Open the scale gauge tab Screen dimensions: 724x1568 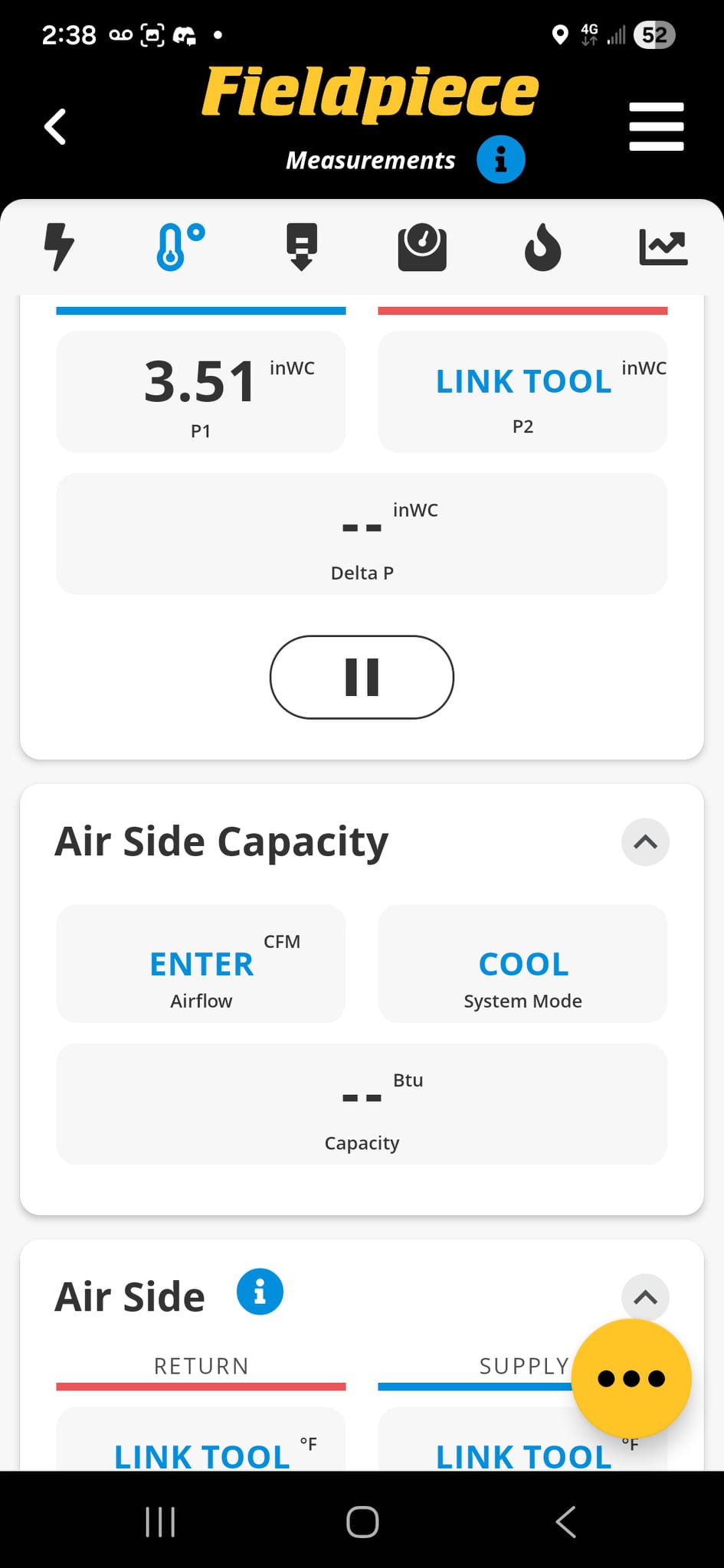pos(422,247)
